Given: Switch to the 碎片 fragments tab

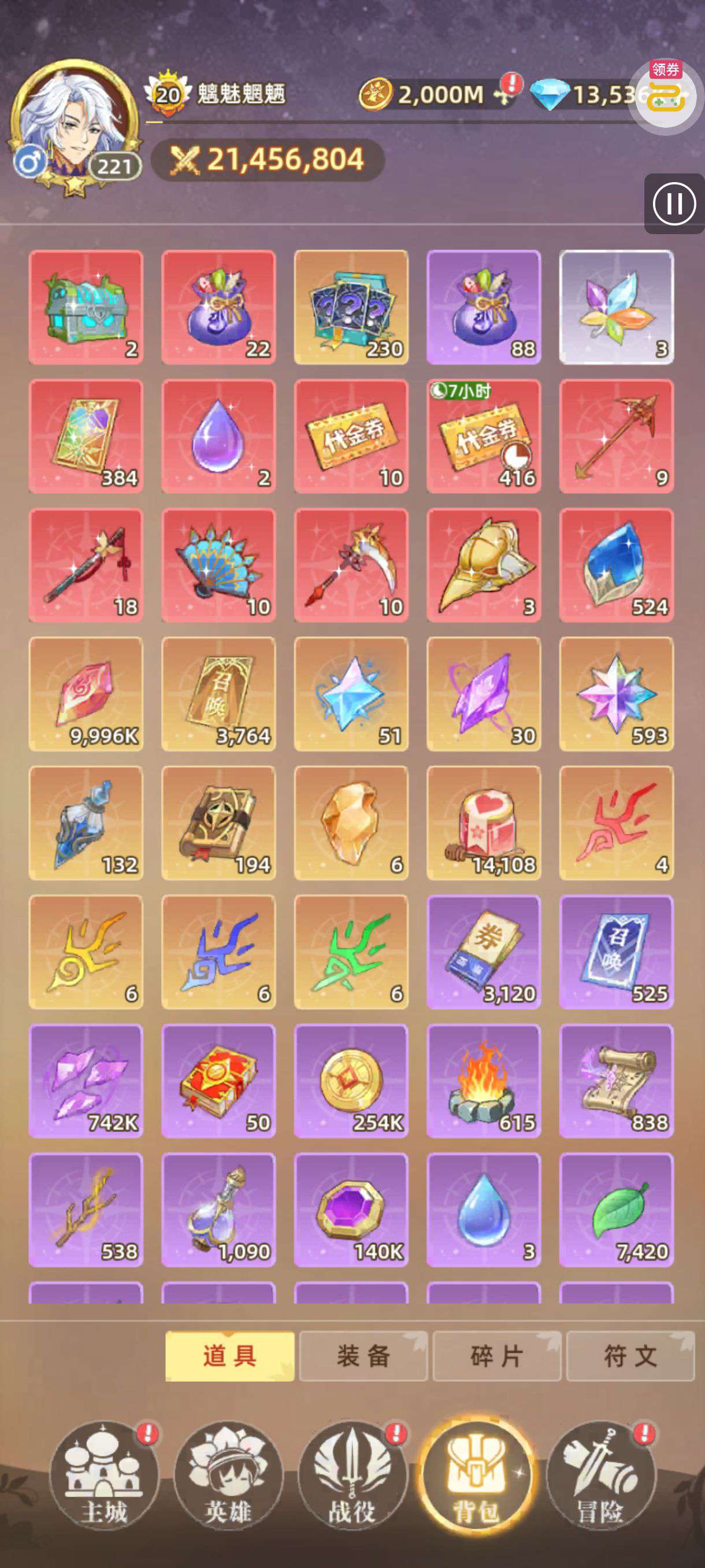Looking at the screenshot, I should (496, 1356).
